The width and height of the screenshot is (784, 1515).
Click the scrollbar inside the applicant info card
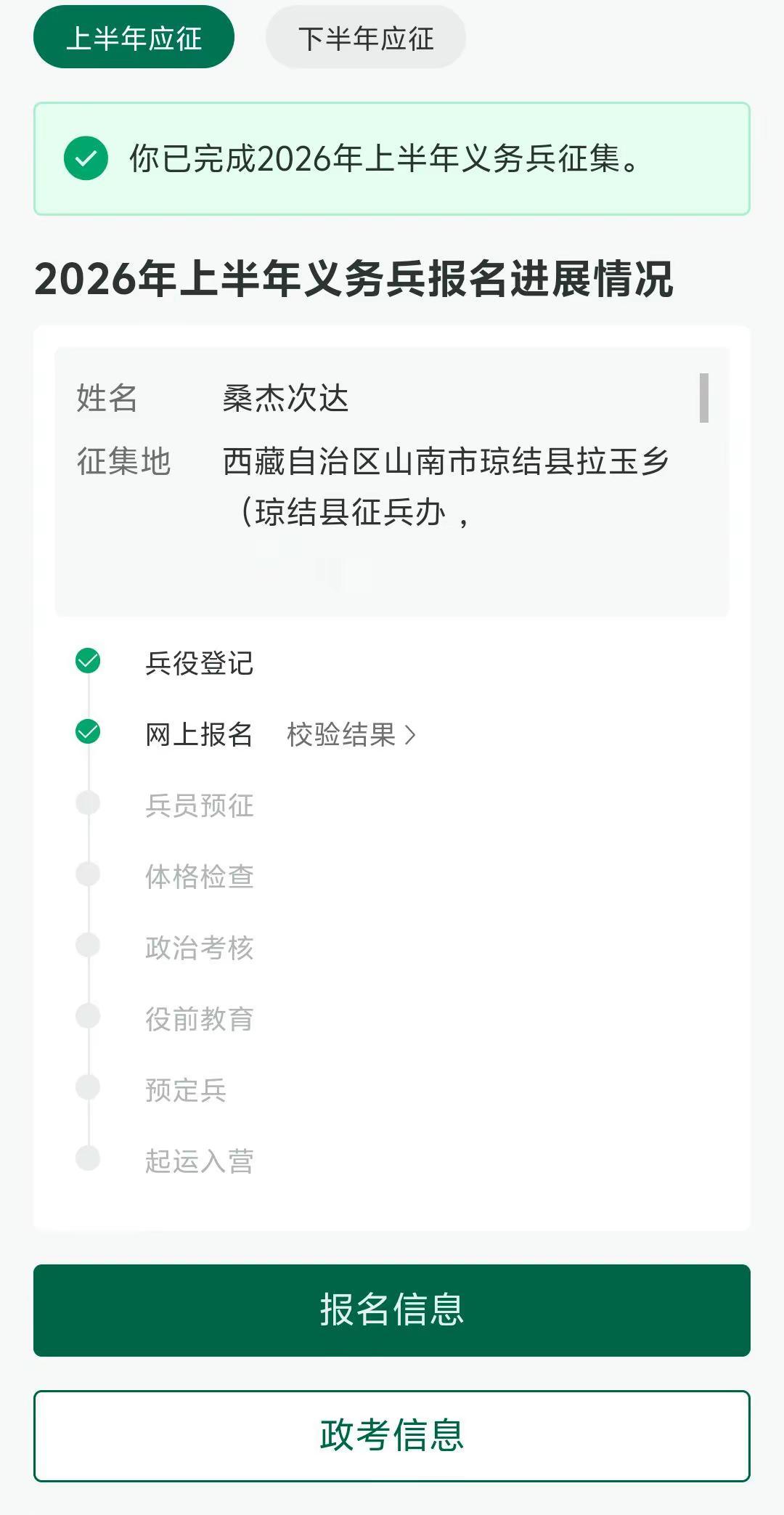tap(706, 398)
